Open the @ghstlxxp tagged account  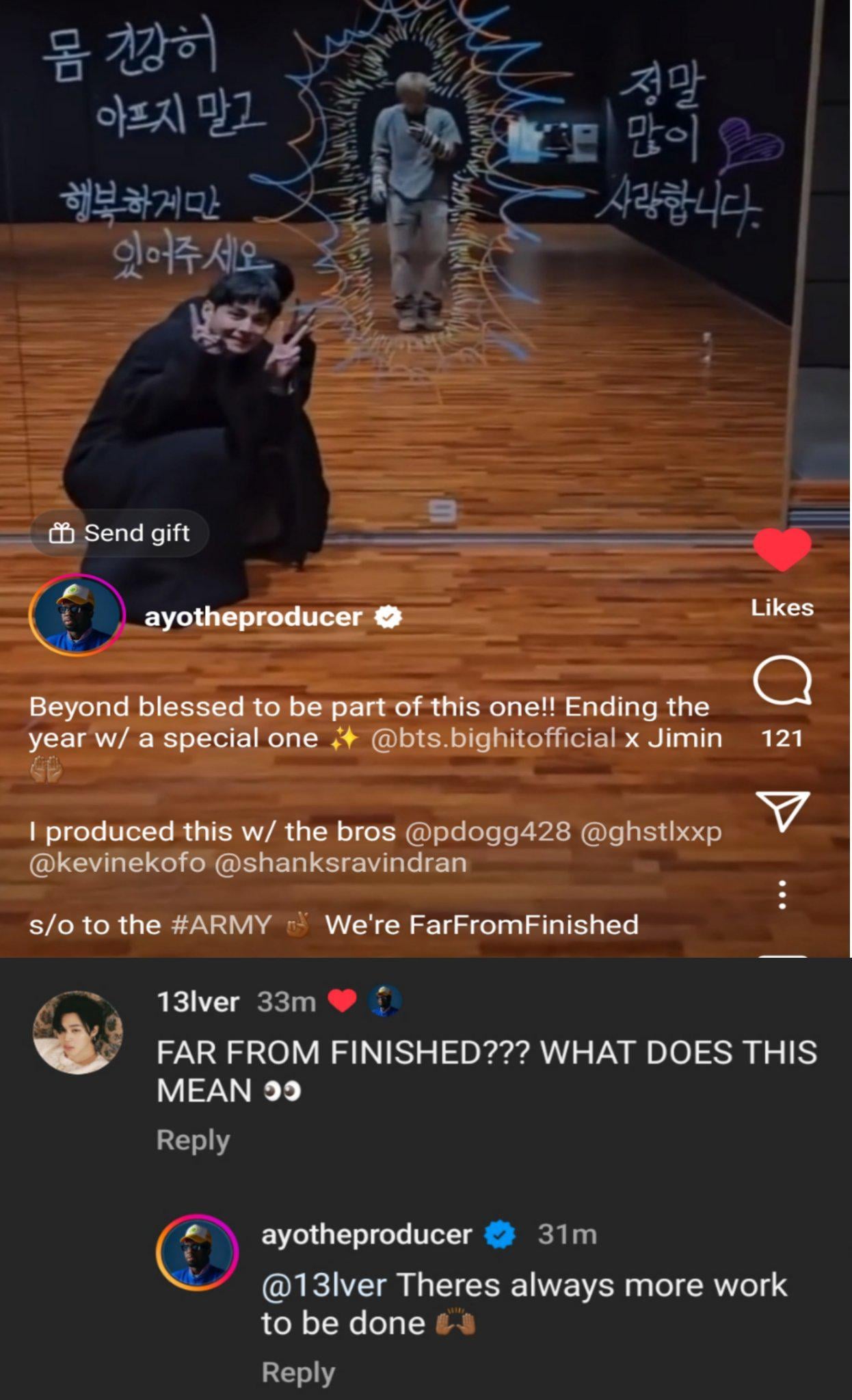(x=651, y=832)
